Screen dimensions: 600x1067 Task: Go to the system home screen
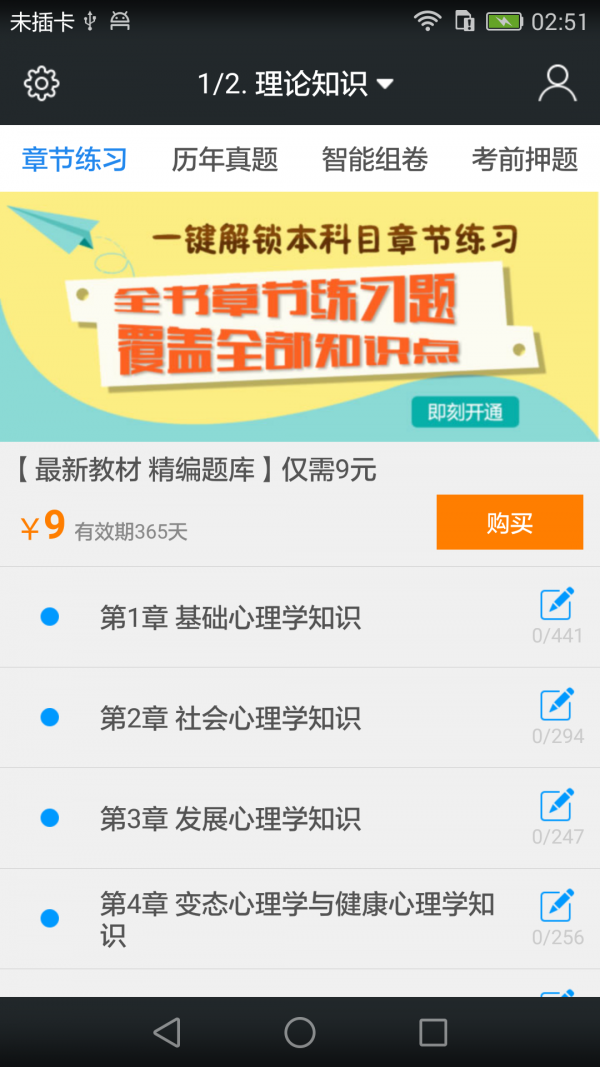(x=300, y=1032)
